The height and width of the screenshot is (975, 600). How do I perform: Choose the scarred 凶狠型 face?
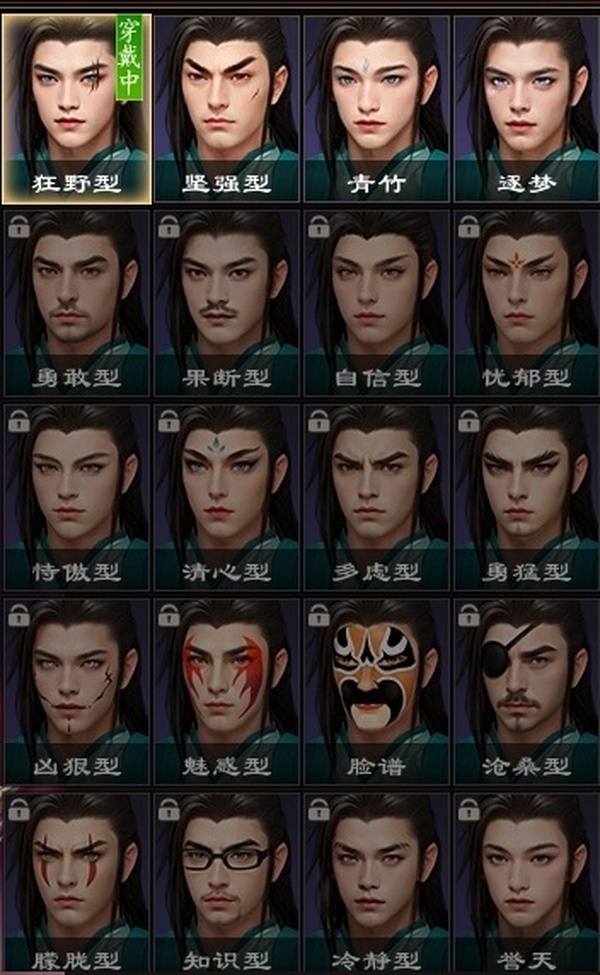pyautogui.click(x=77, y=690)
